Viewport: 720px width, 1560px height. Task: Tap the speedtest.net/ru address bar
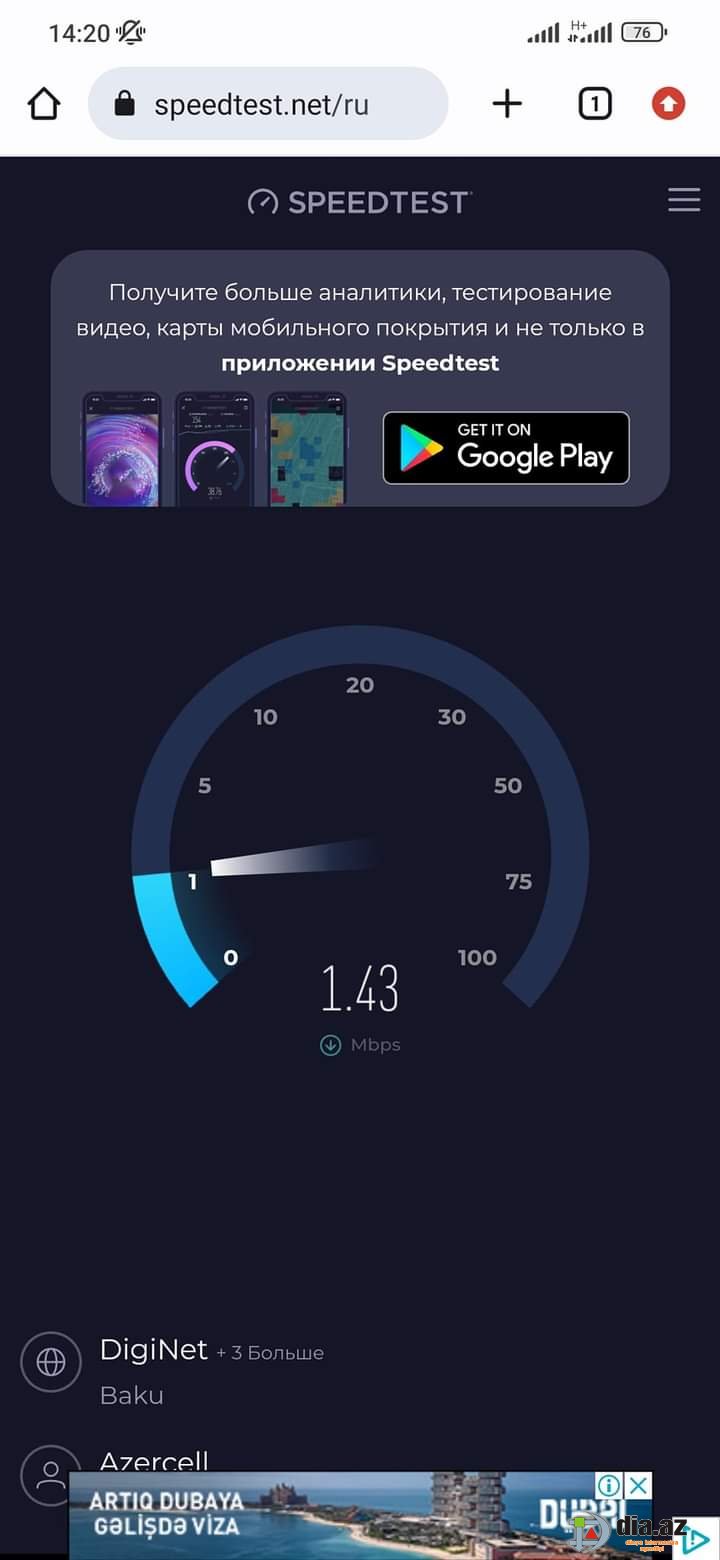pyautogui.click(x=268, y=104)
